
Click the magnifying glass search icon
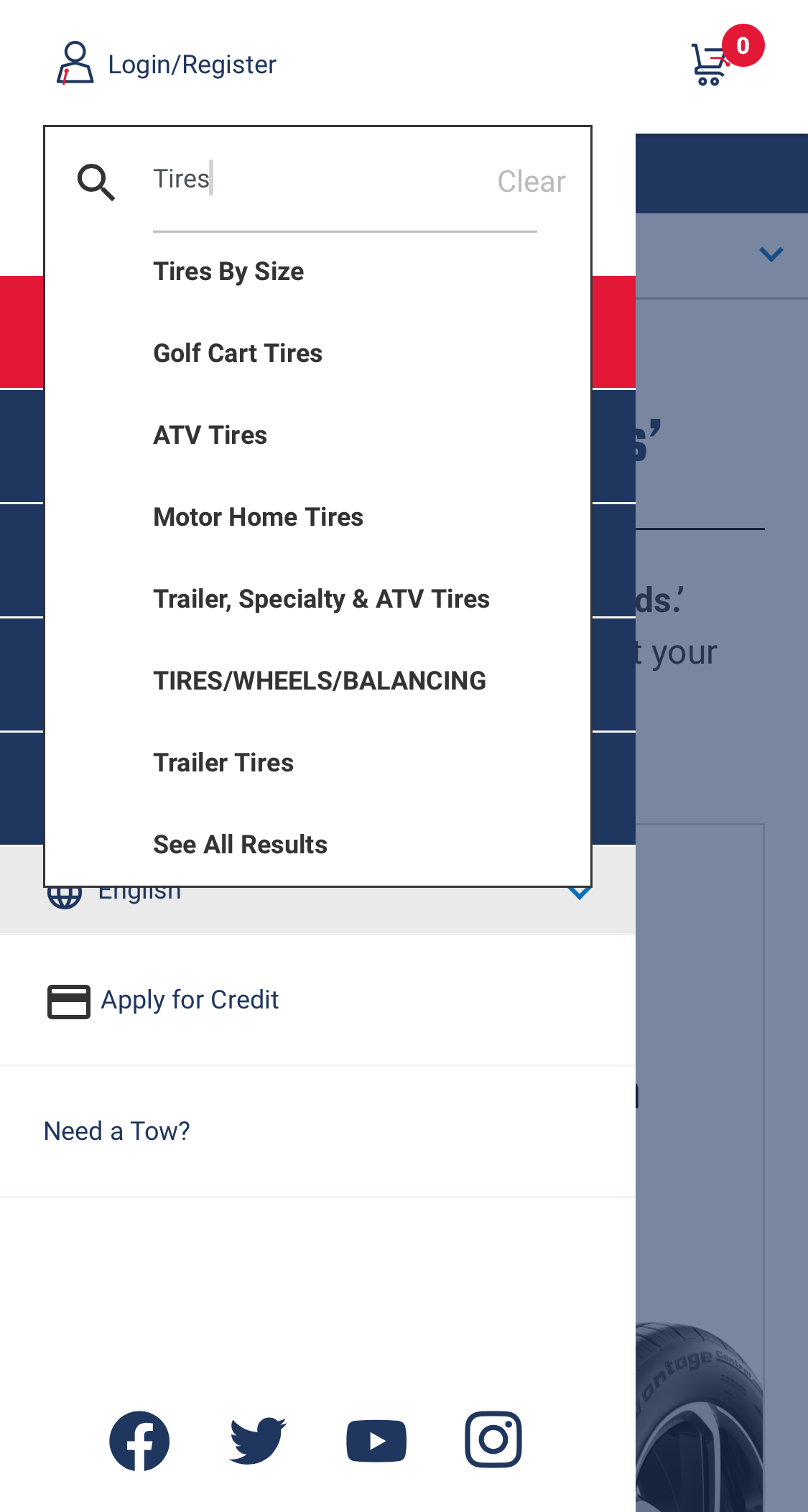[97, 182]
